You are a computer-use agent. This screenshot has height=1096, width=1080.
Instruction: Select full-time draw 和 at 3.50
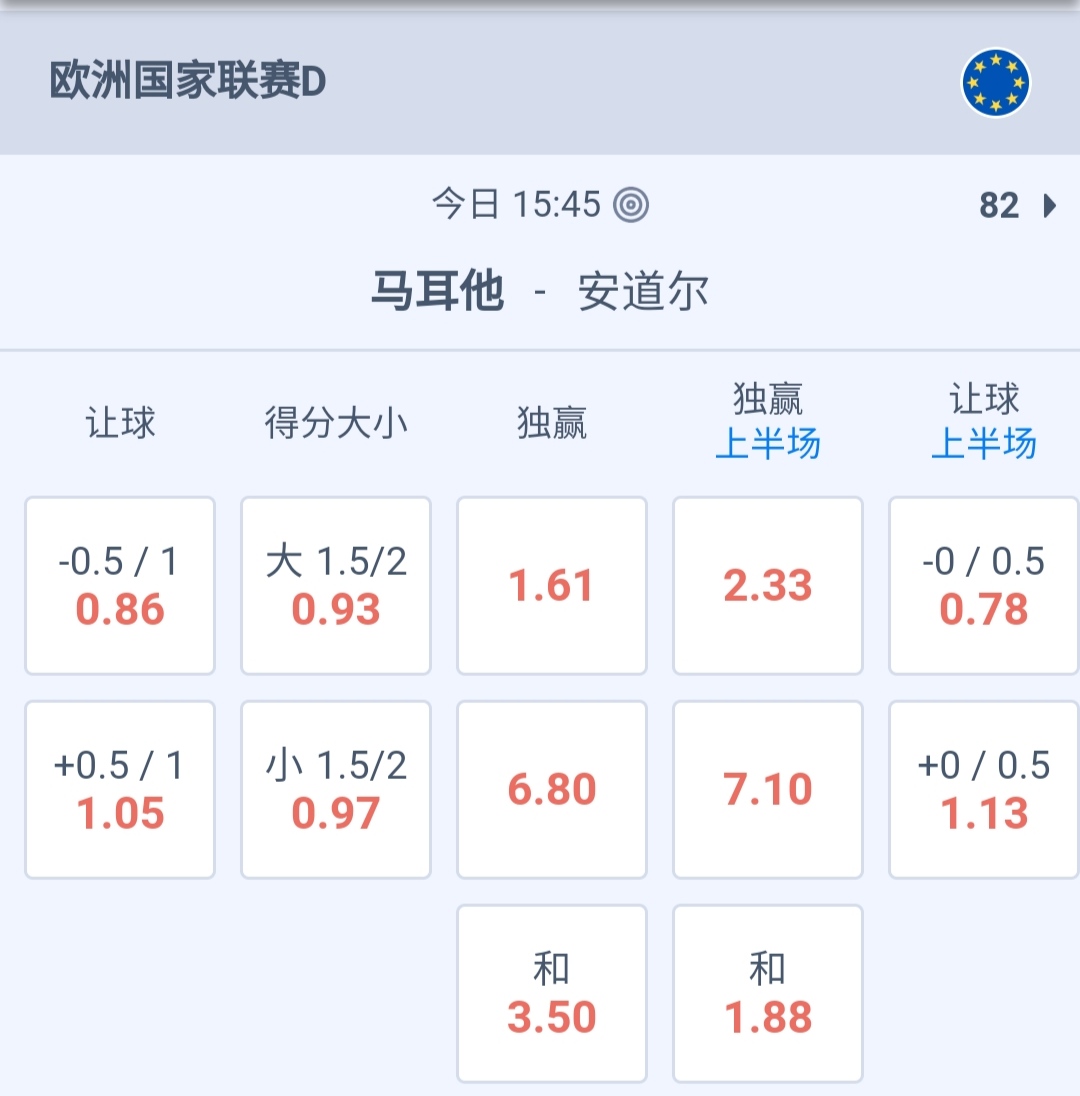point(552,994)
